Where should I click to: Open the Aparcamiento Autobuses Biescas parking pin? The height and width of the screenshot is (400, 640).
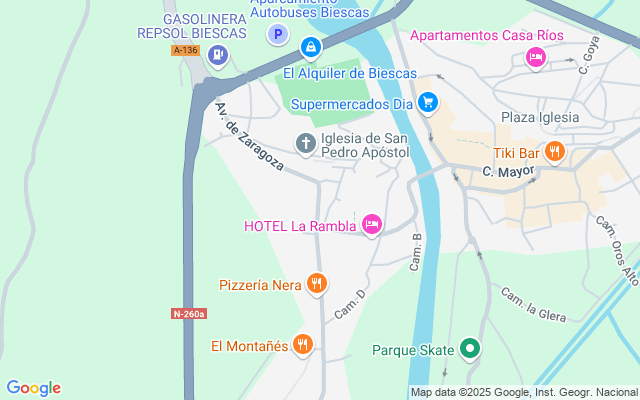point(278,36)
